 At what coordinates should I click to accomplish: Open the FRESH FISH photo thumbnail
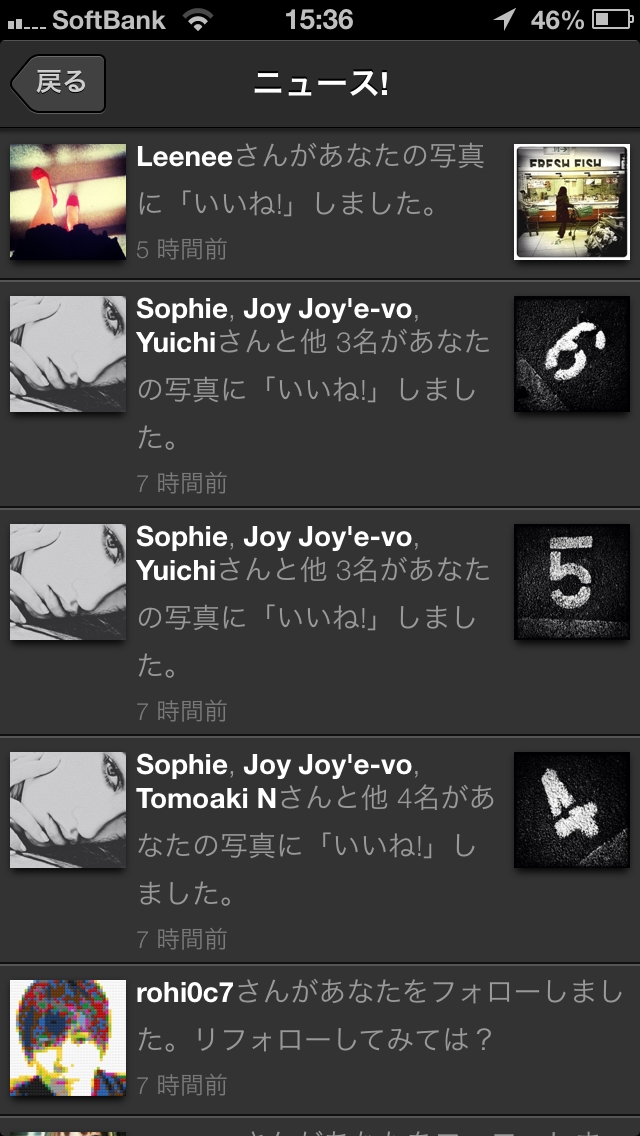572,201
